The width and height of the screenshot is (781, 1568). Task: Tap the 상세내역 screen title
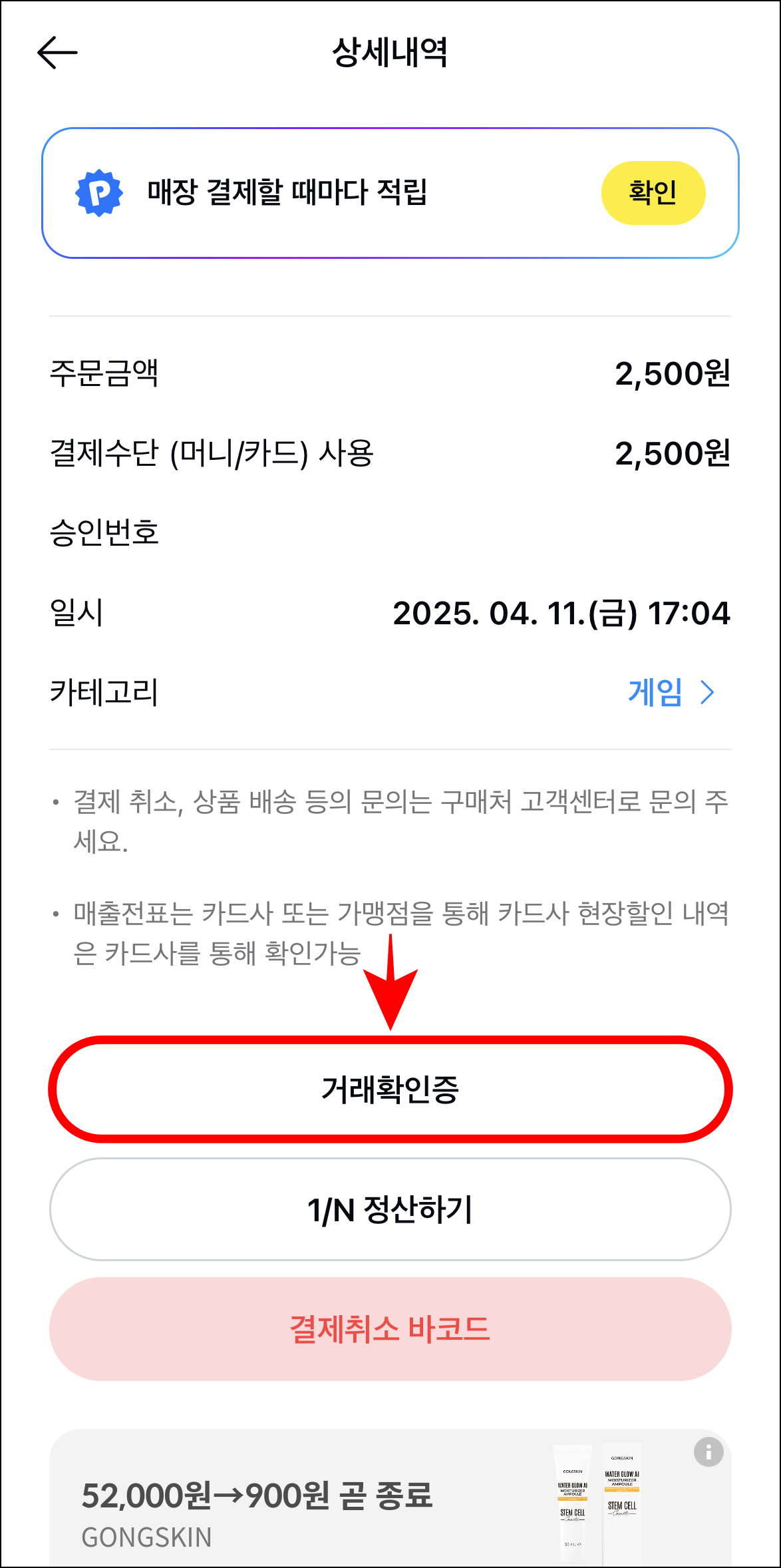(390, 52)
